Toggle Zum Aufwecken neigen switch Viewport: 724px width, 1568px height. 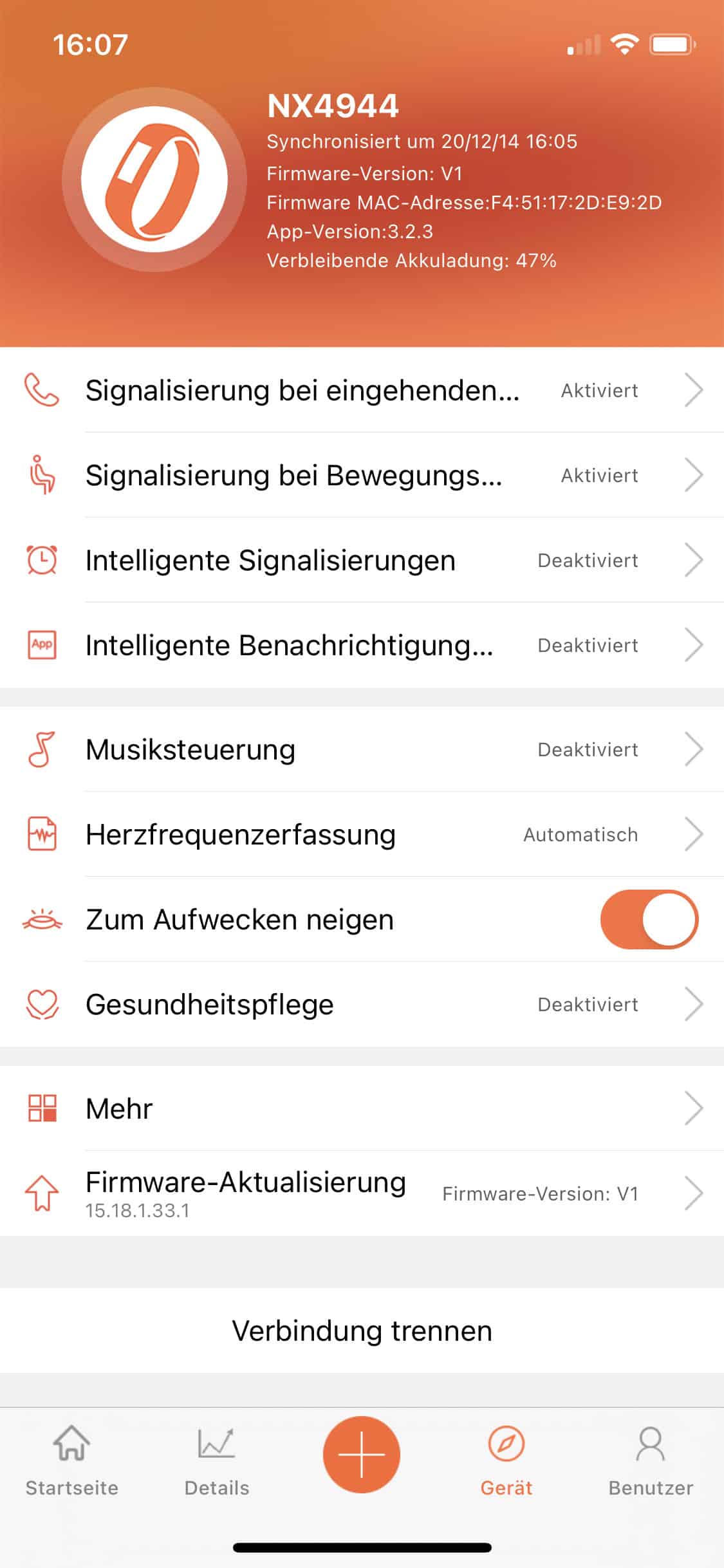[649, 919]
